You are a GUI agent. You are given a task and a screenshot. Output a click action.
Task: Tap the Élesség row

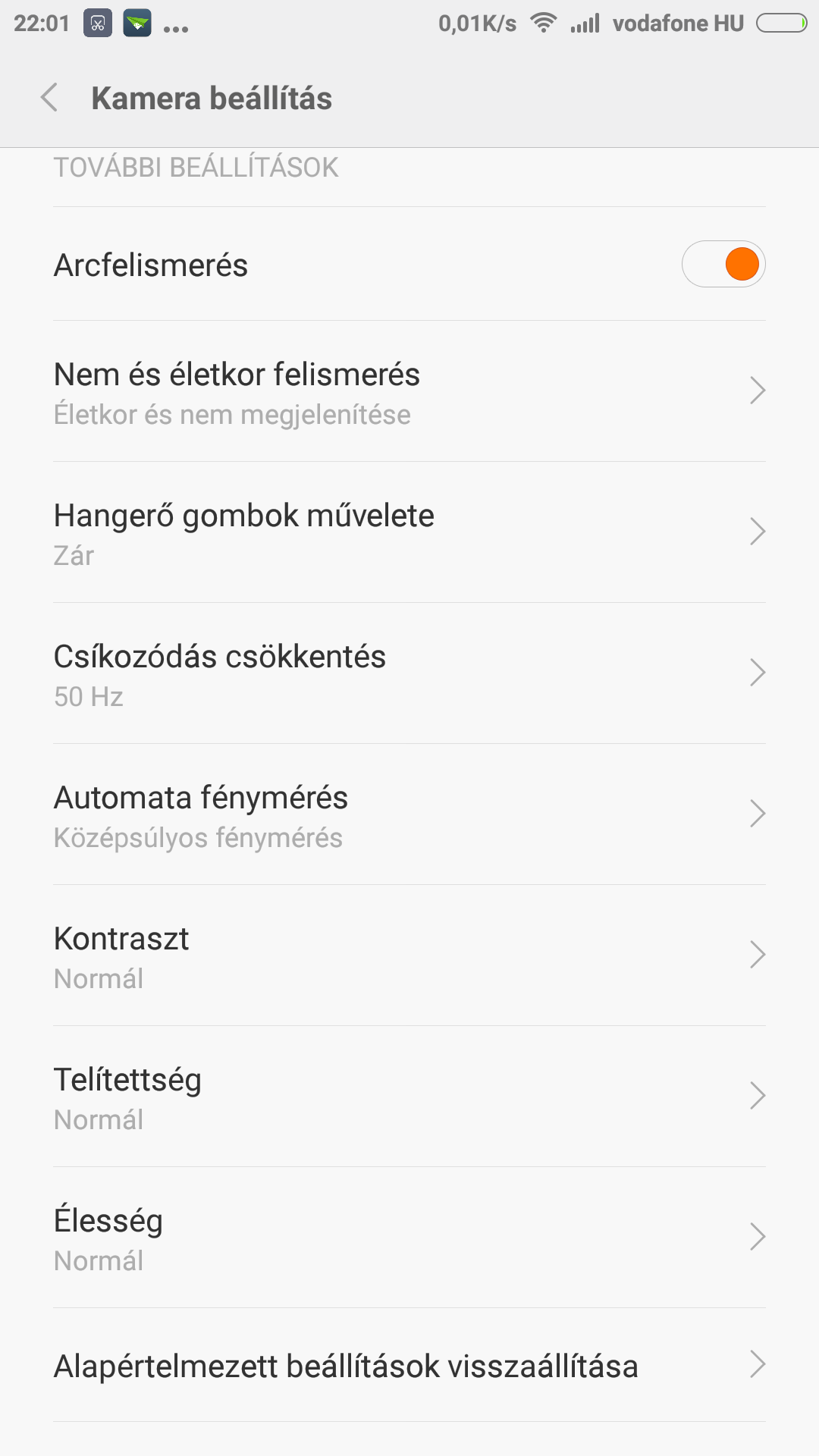409,1238
